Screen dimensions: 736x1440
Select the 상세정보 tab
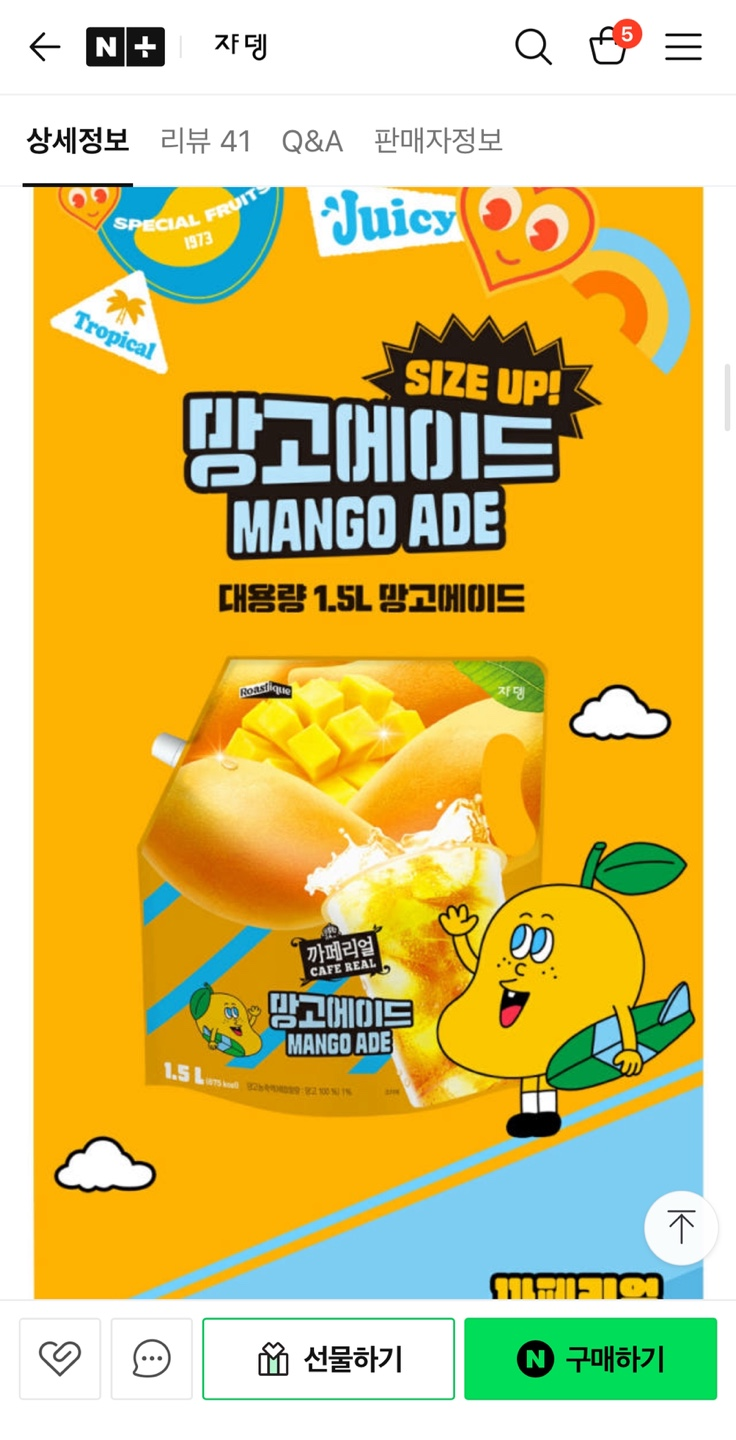(x=77, y=141)
